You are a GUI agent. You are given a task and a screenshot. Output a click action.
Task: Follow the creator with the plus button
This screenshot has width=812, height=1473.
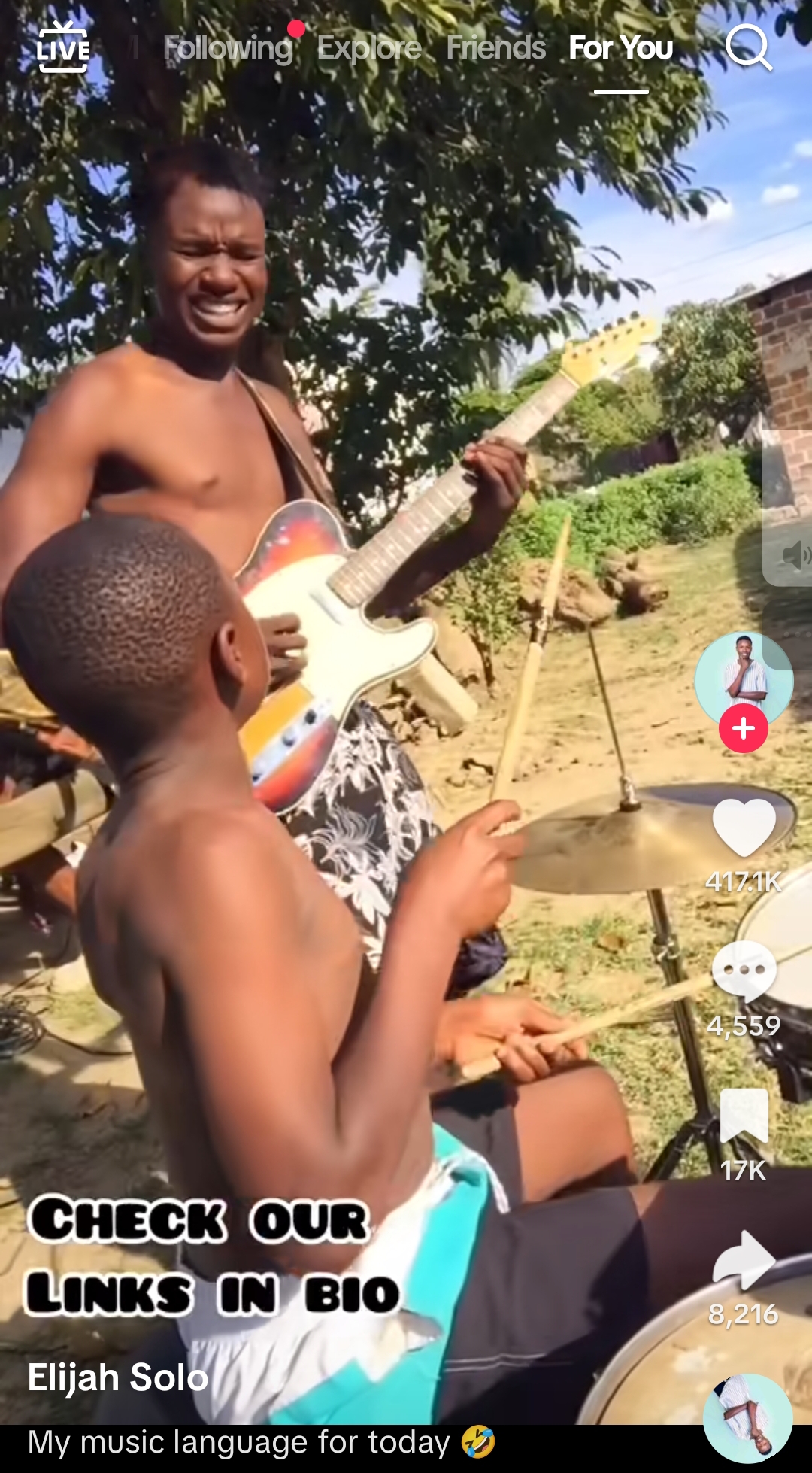coord(743,728)
